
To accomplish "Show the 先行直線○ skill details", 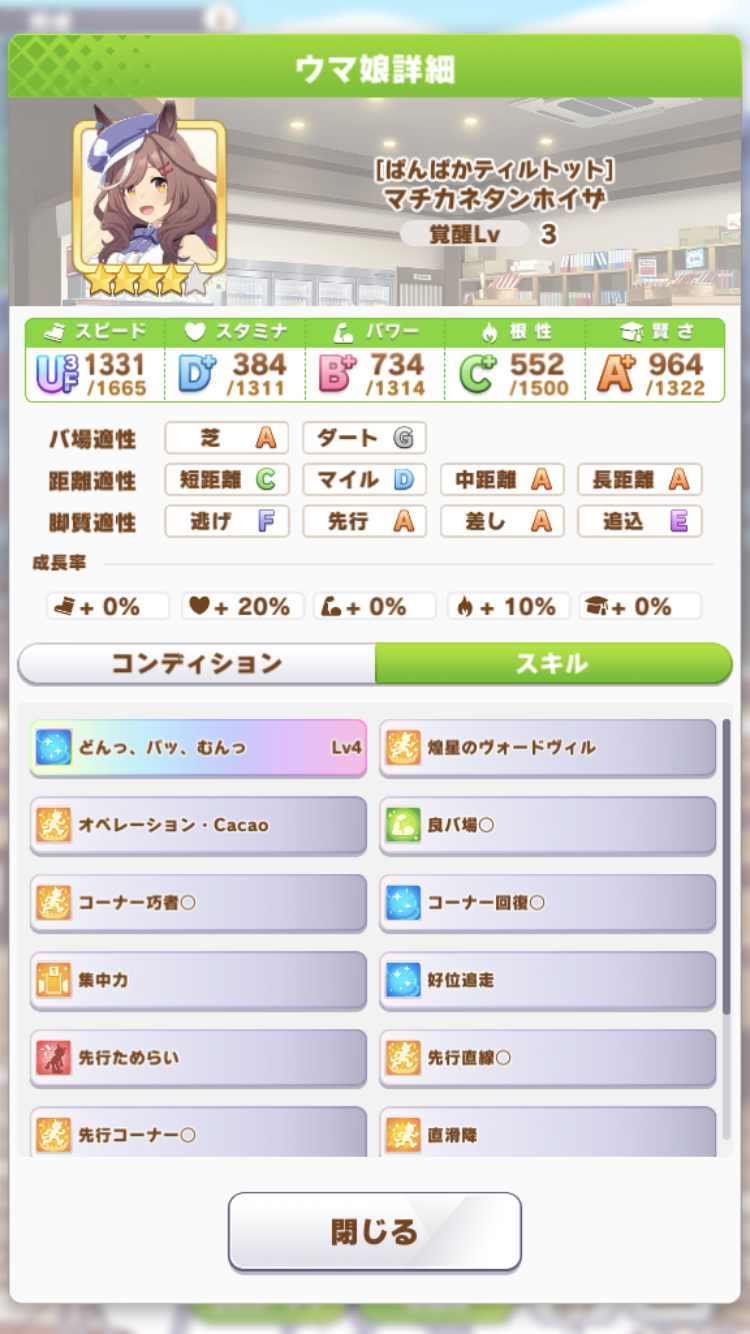I will click(548, 1057).
